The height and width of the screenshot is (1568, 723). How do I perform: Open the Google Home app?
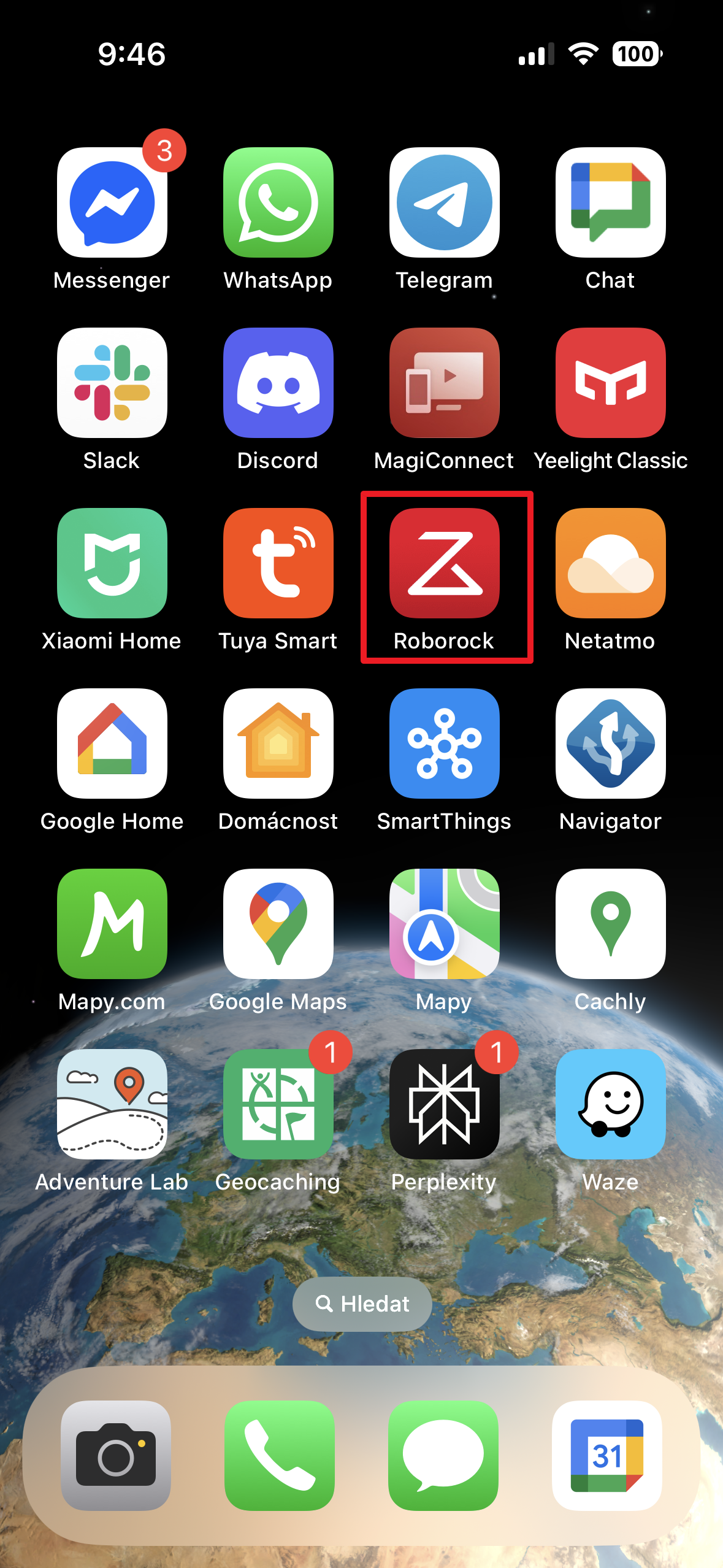[x=112, y=744]
